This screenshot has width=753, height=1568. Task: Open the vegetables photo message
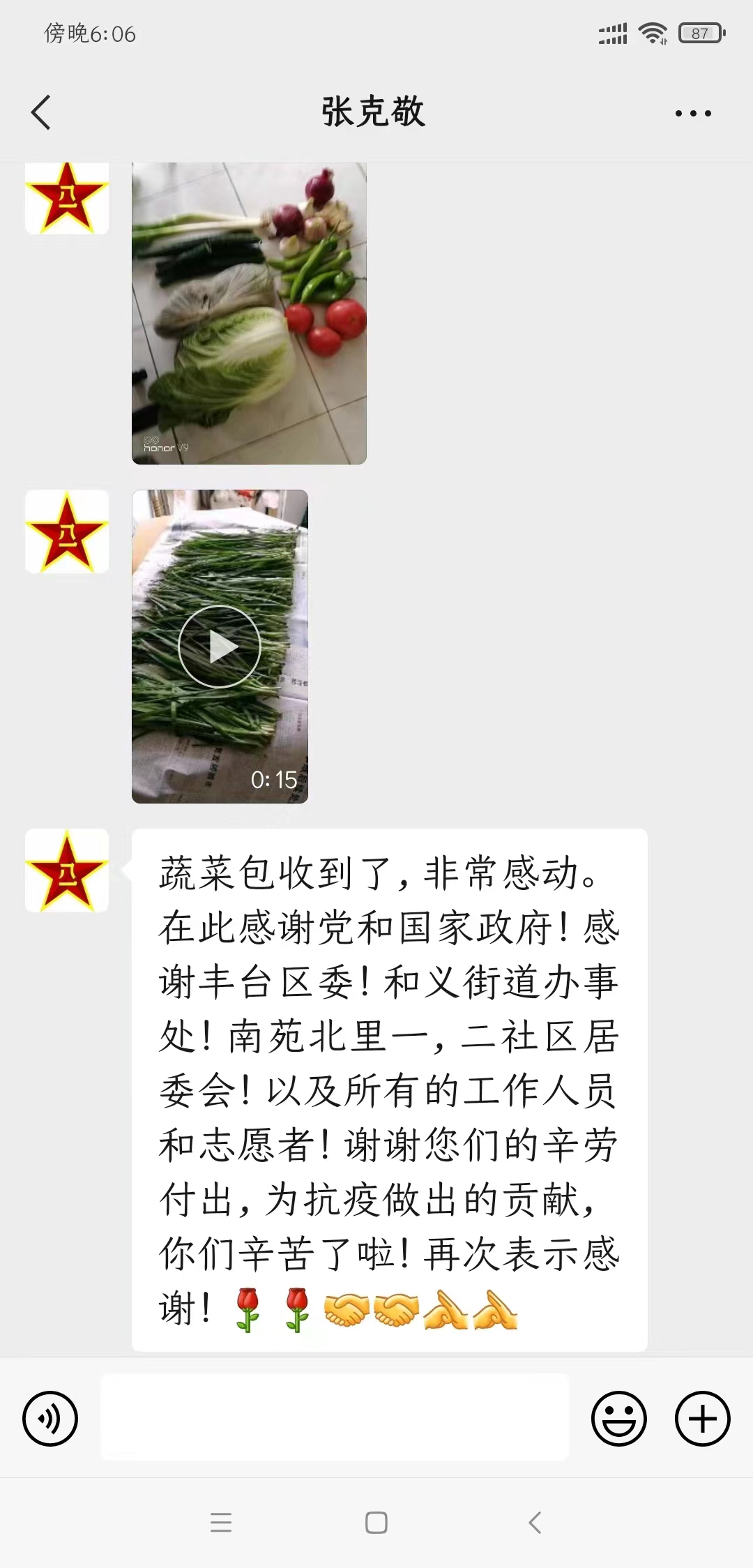tap(249, 314)
